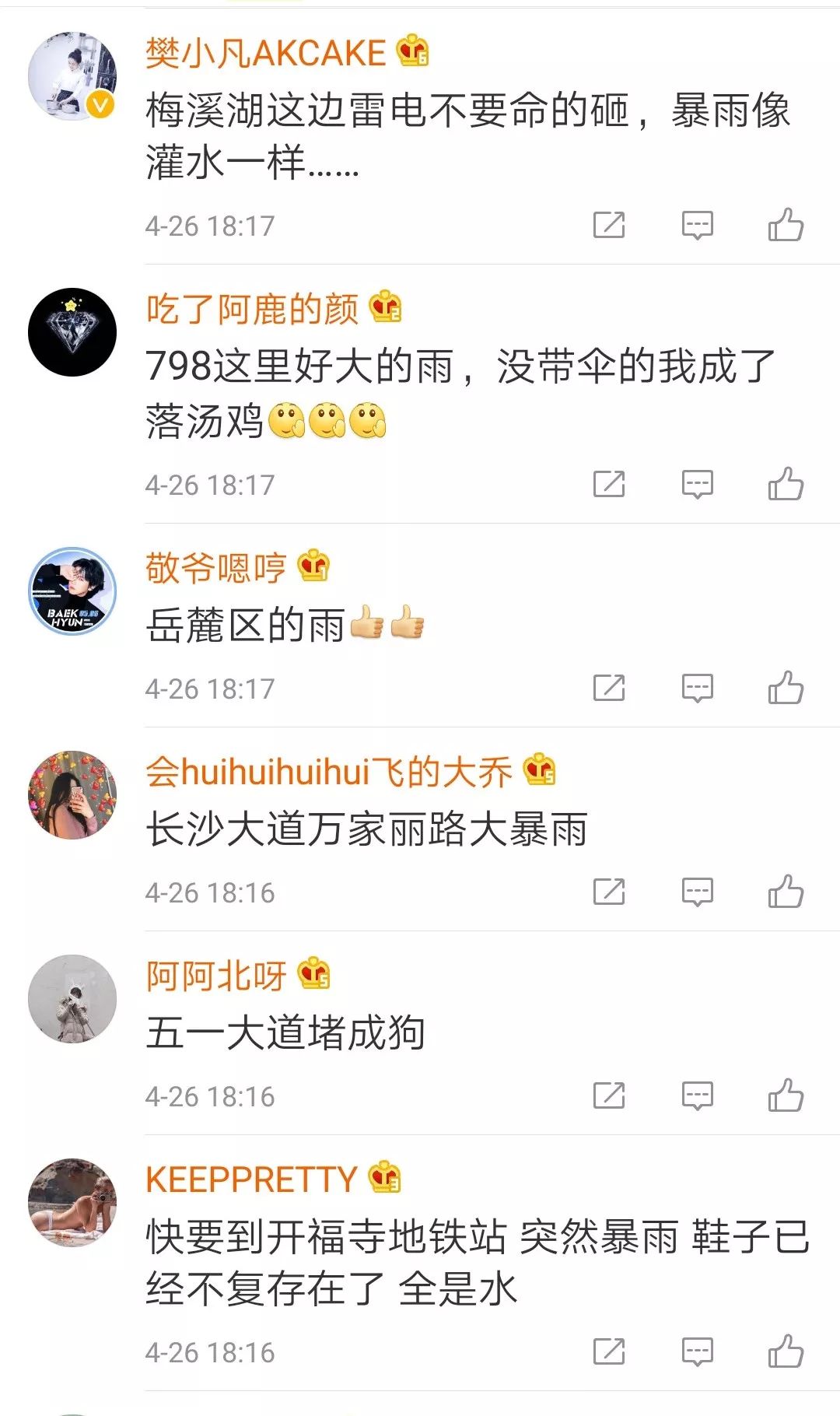The image size is (840, 1416).
Task: Reply to 吃了阿鹿的颜's comment
Action: point(697,484)
